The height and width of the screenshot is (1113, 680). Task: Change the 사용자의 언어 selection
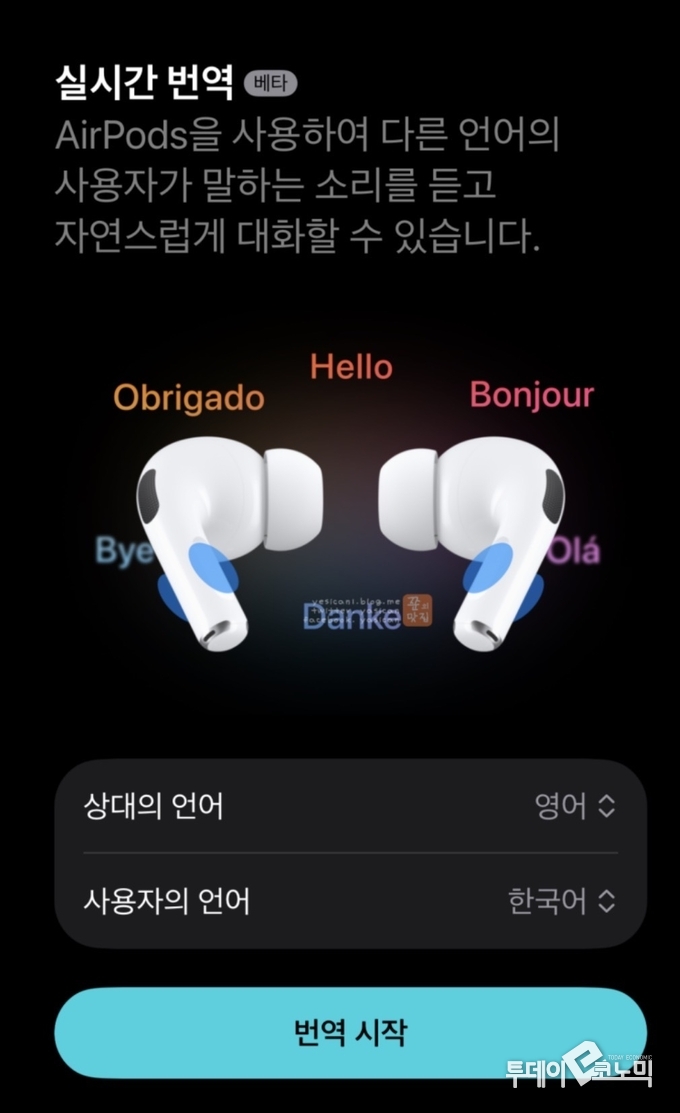[x=561, y=901]
